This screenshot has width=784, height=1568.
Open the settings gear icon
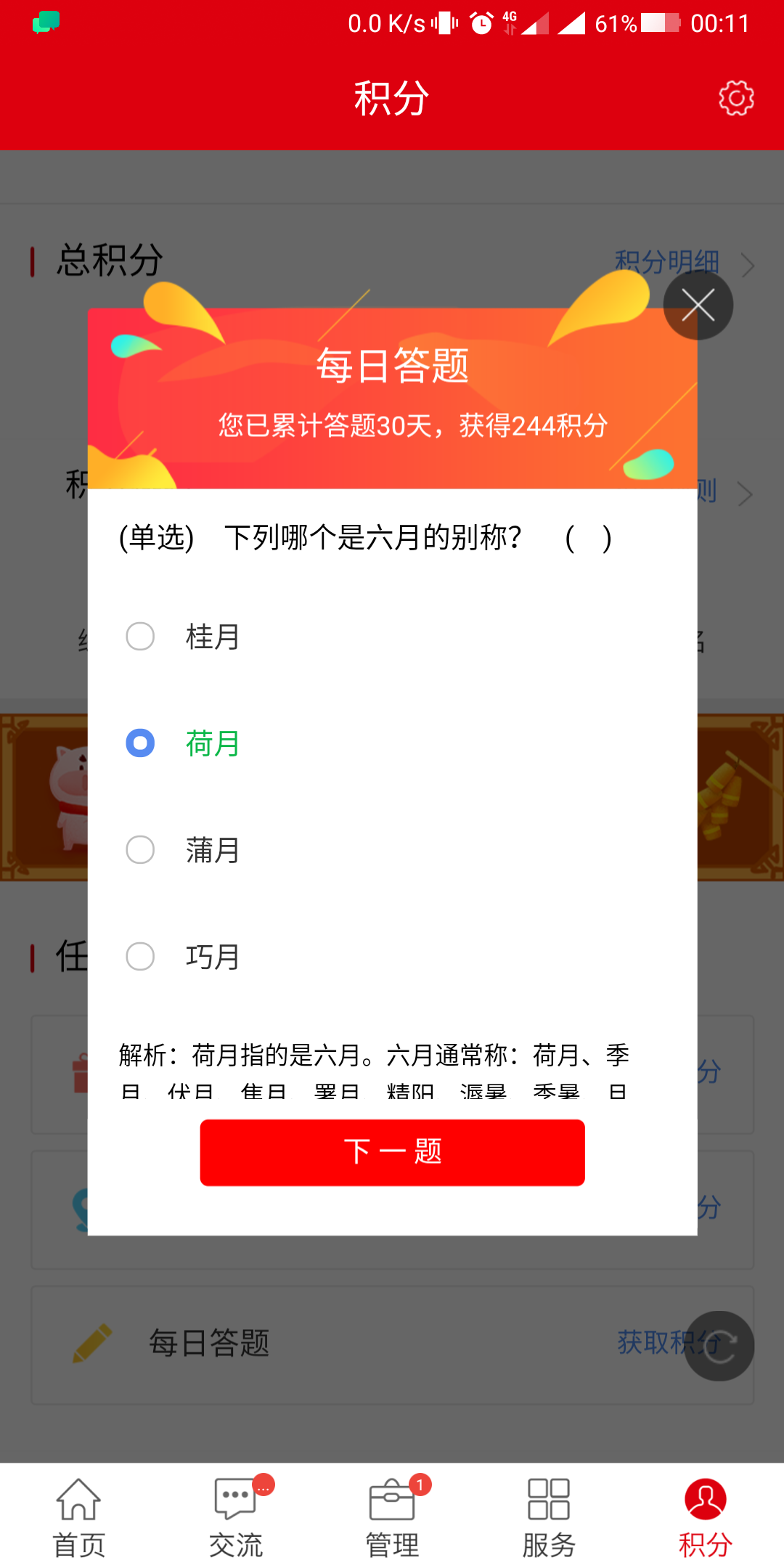point(736,98)
